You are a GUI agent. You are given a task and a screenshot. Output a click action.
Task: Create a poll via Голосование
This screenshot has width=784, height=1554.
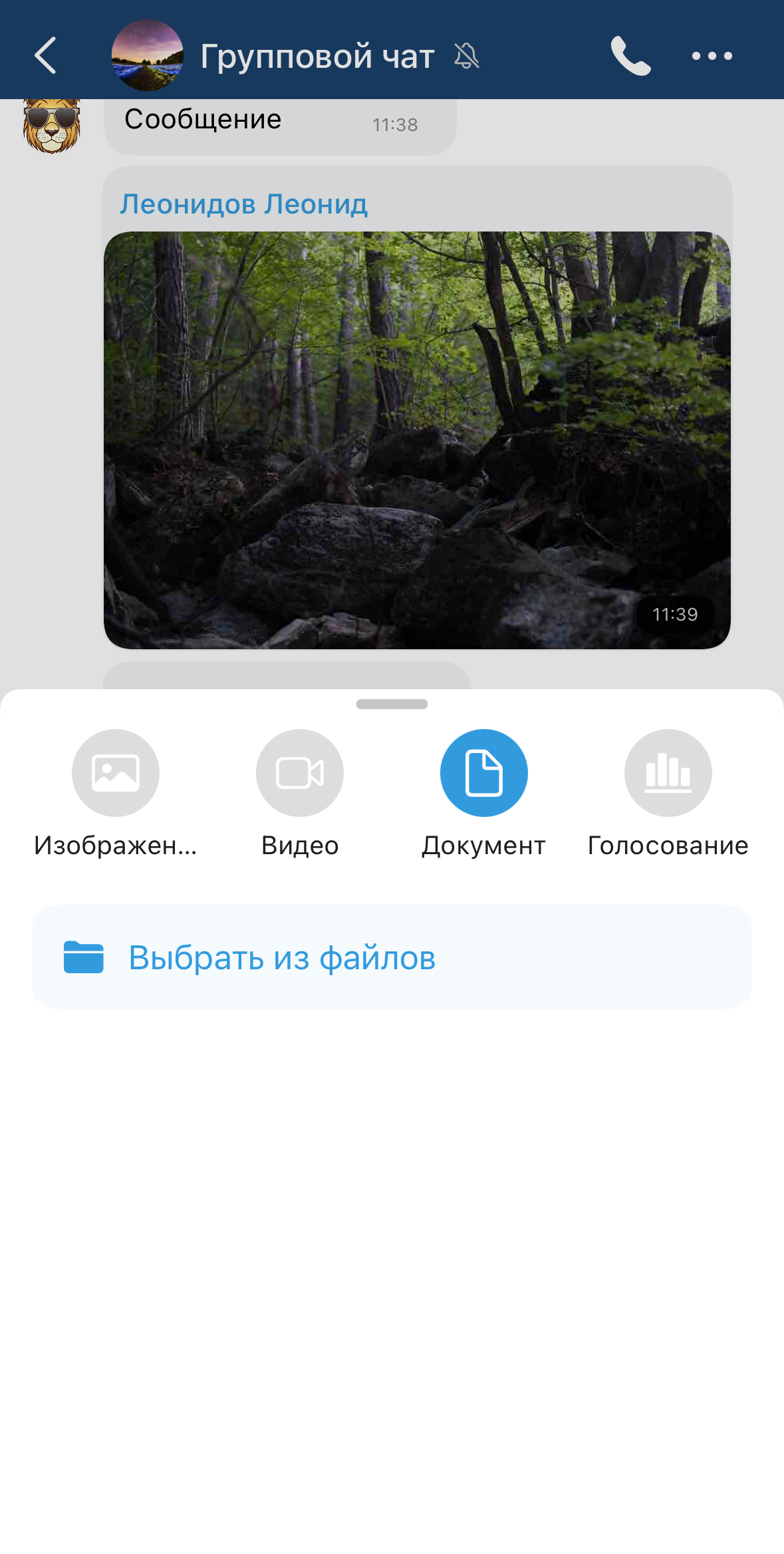[668, 773]
